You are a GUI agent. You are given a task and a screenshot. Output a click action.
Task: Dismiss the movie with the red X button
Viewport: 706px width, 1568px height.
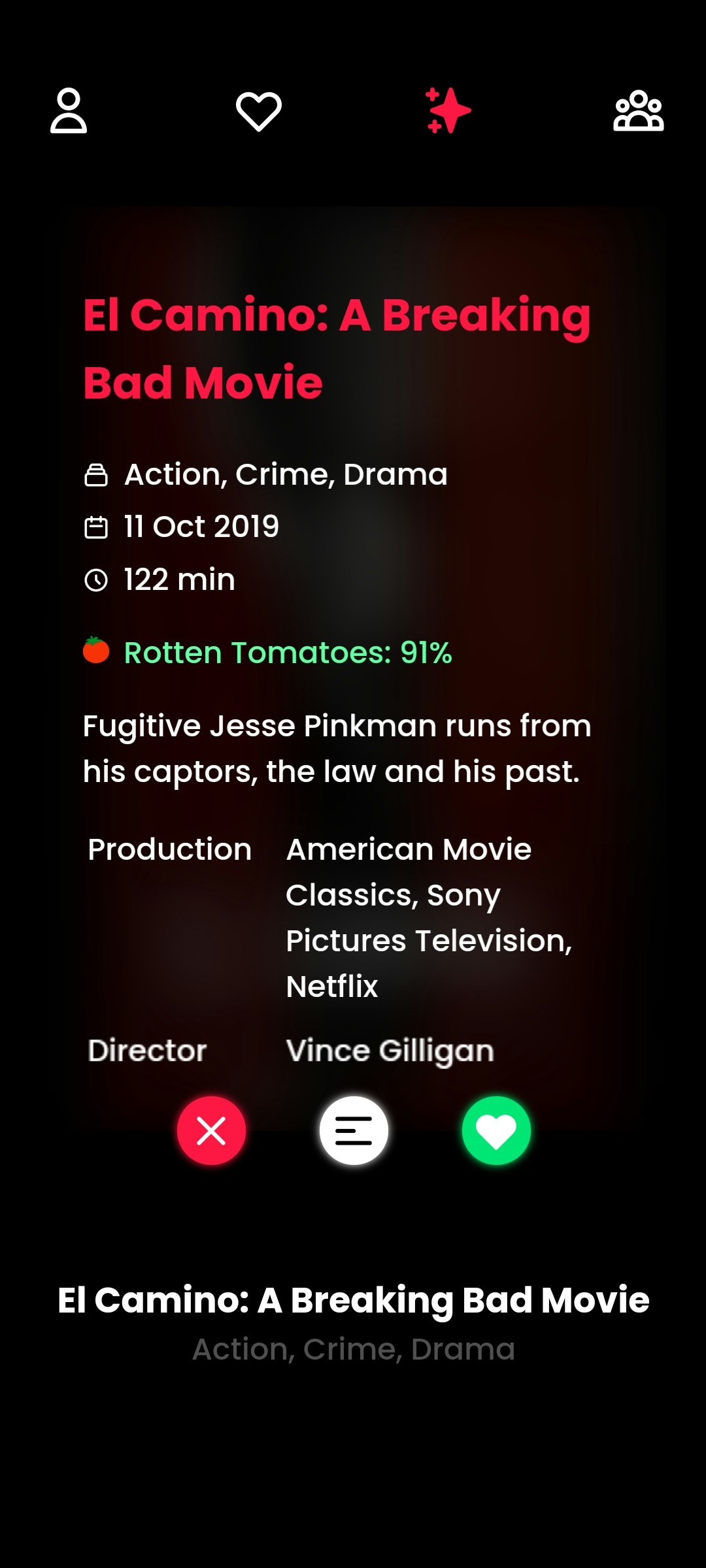click(x=212, y=1129)
